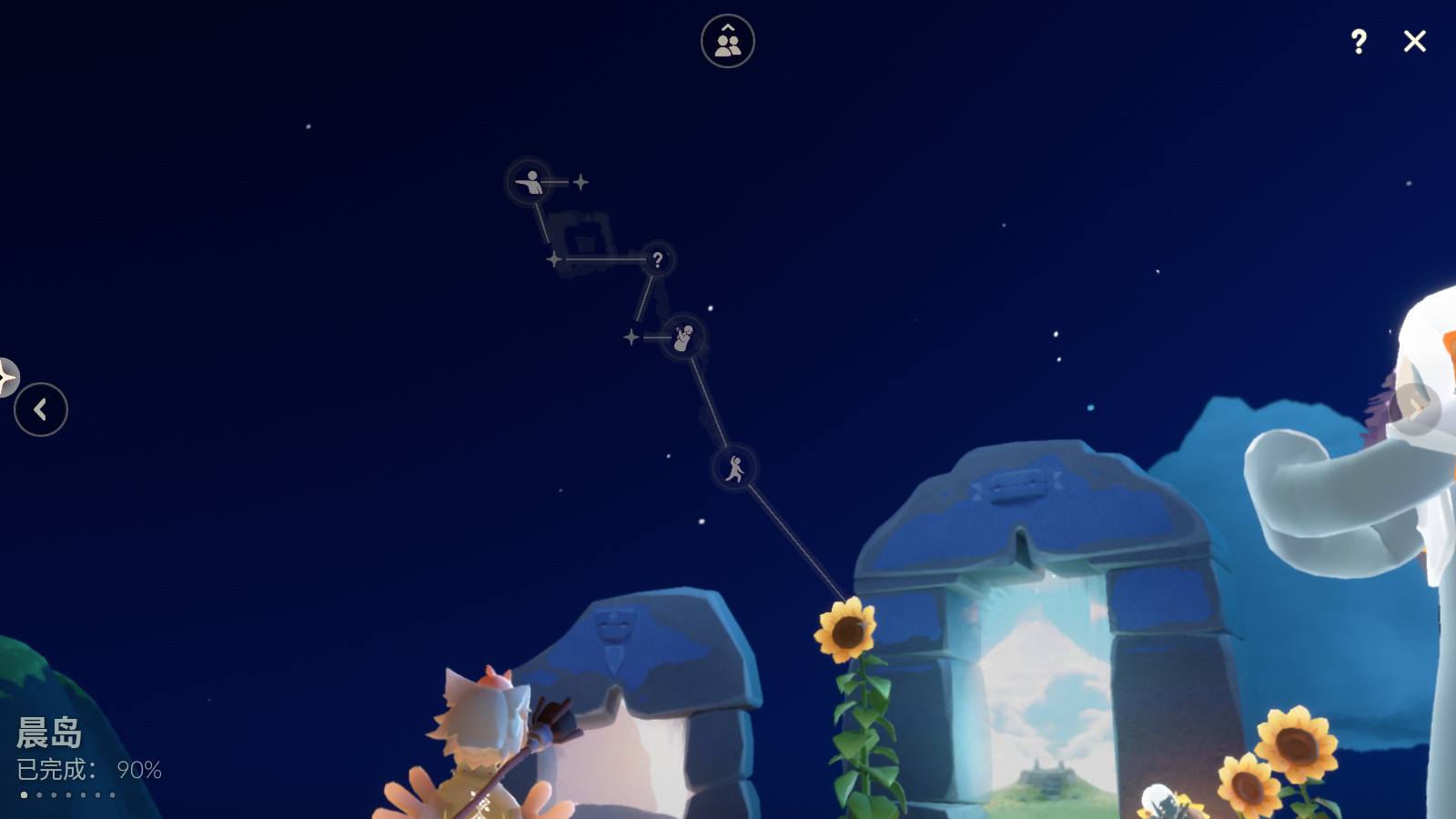
Task: Go to the previous constellation
Action: point(41,409)
